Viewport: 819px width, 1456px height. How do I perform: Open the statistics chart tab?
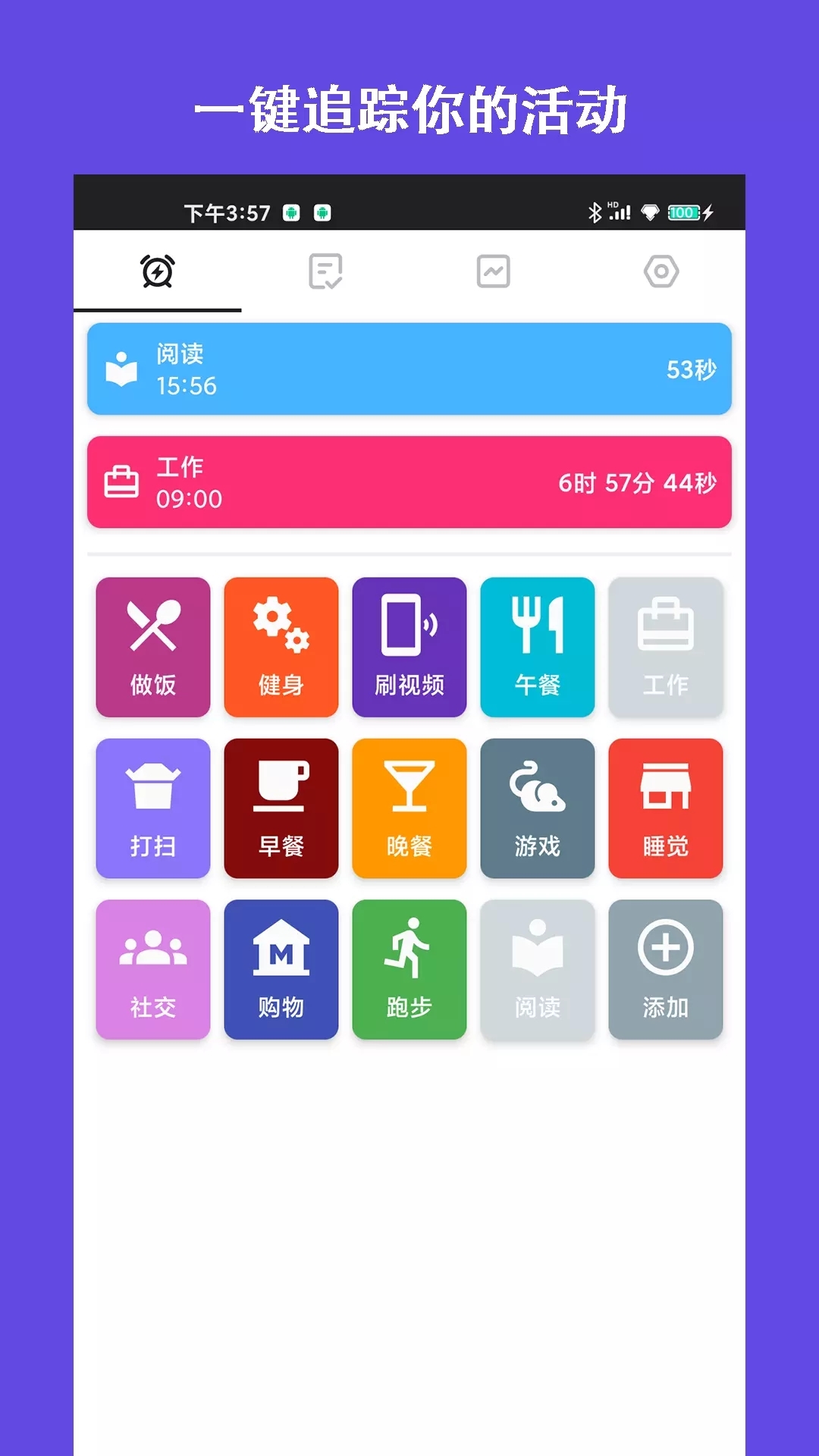494,271
